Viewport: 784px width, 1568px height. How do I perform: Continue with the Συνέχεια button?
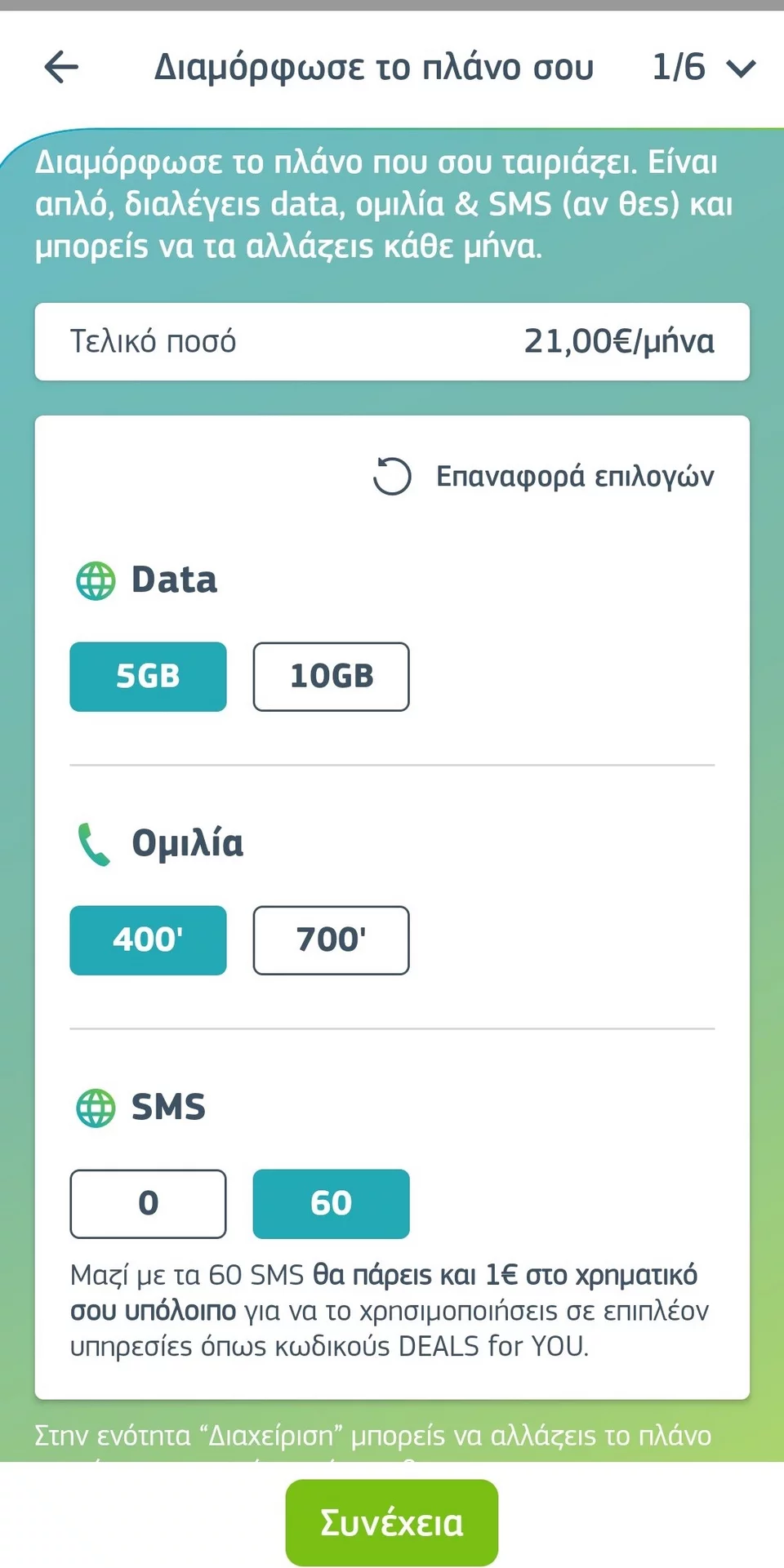tap(391, 1522)
